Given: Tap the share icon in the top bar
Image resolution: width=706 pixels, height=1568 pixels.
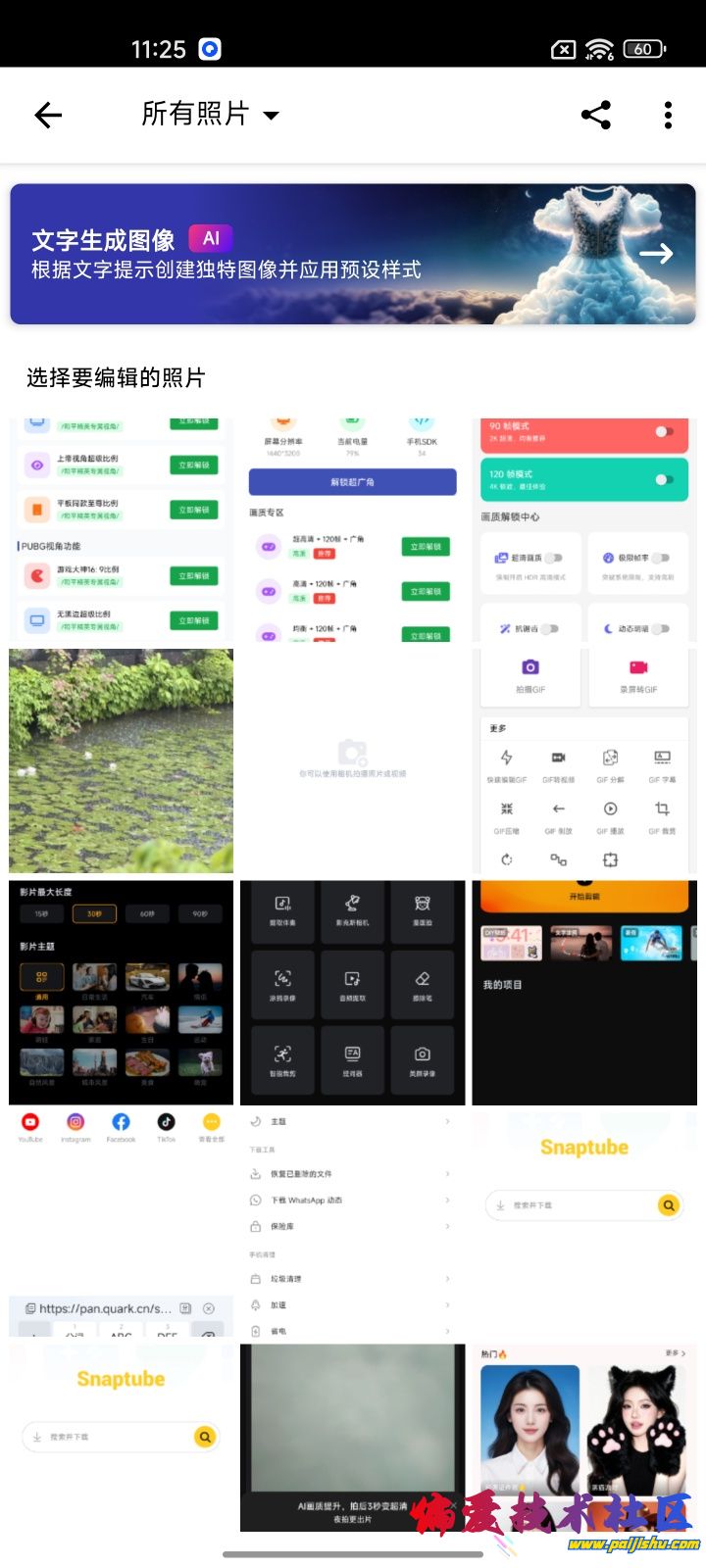Looking at the screenshot, I should [x=596, y=115].
